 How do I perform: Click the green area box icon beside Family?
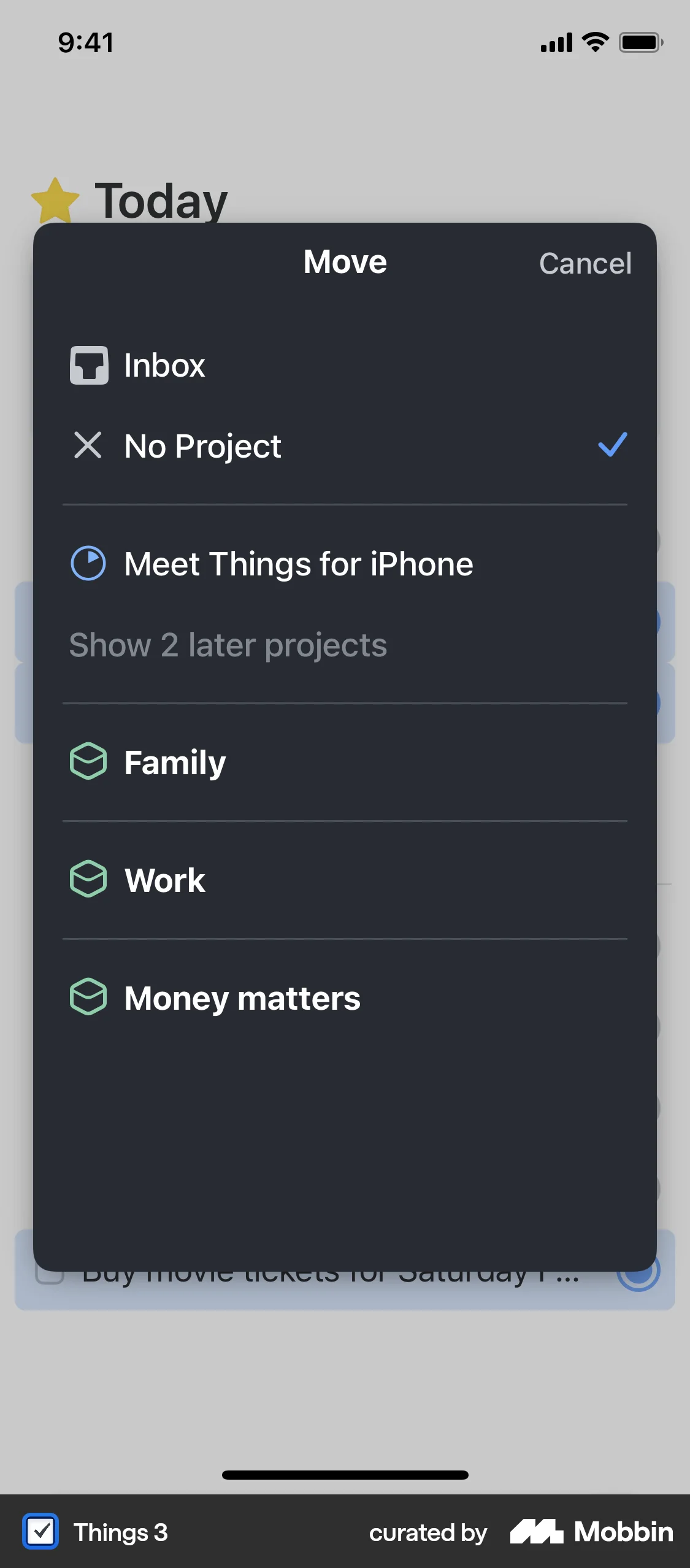click(88, 762)
